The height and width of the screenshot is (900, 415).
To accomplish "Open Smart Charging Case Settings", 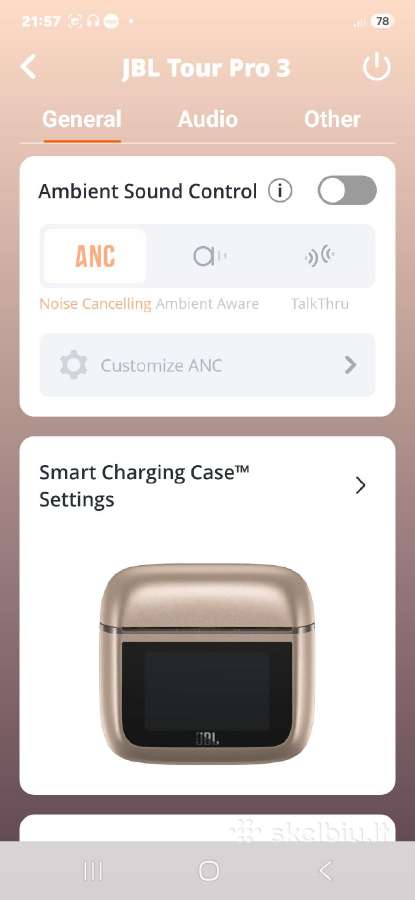I will [207, 486].
